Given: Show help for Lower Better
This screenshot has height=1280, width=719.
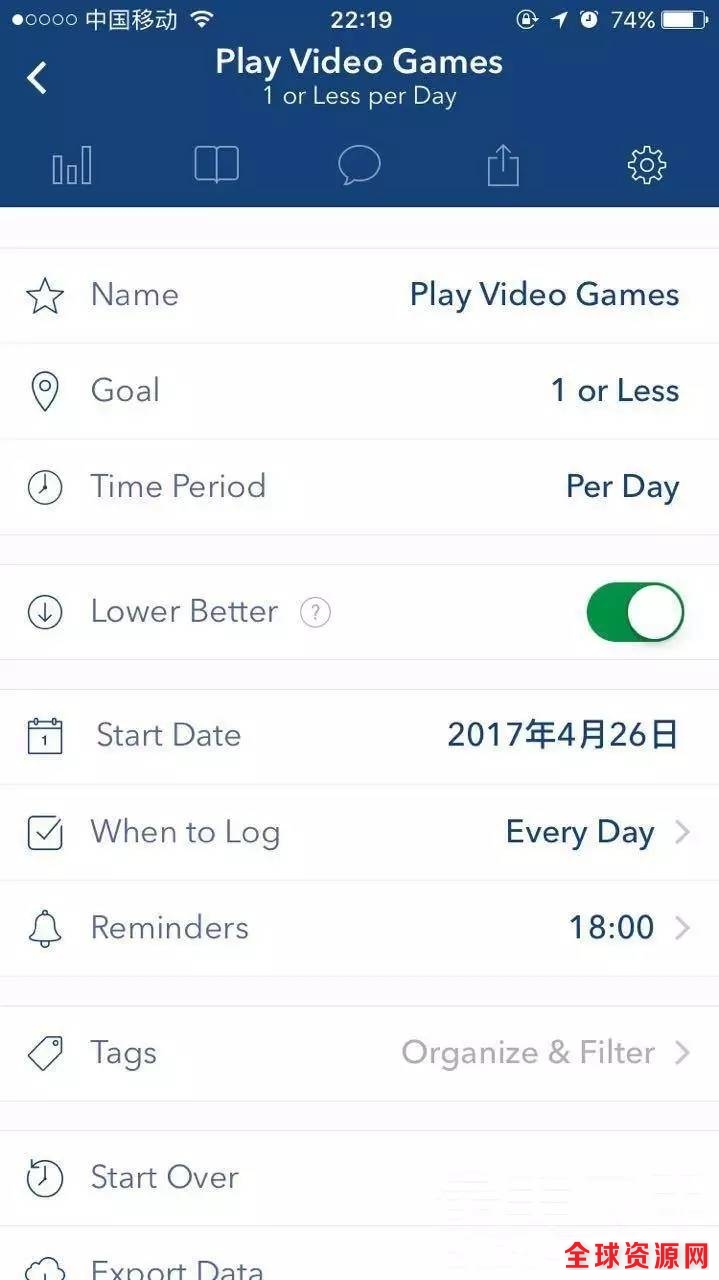Looking at the screenshot, I should pyautogui.click(x=315, y=612).
